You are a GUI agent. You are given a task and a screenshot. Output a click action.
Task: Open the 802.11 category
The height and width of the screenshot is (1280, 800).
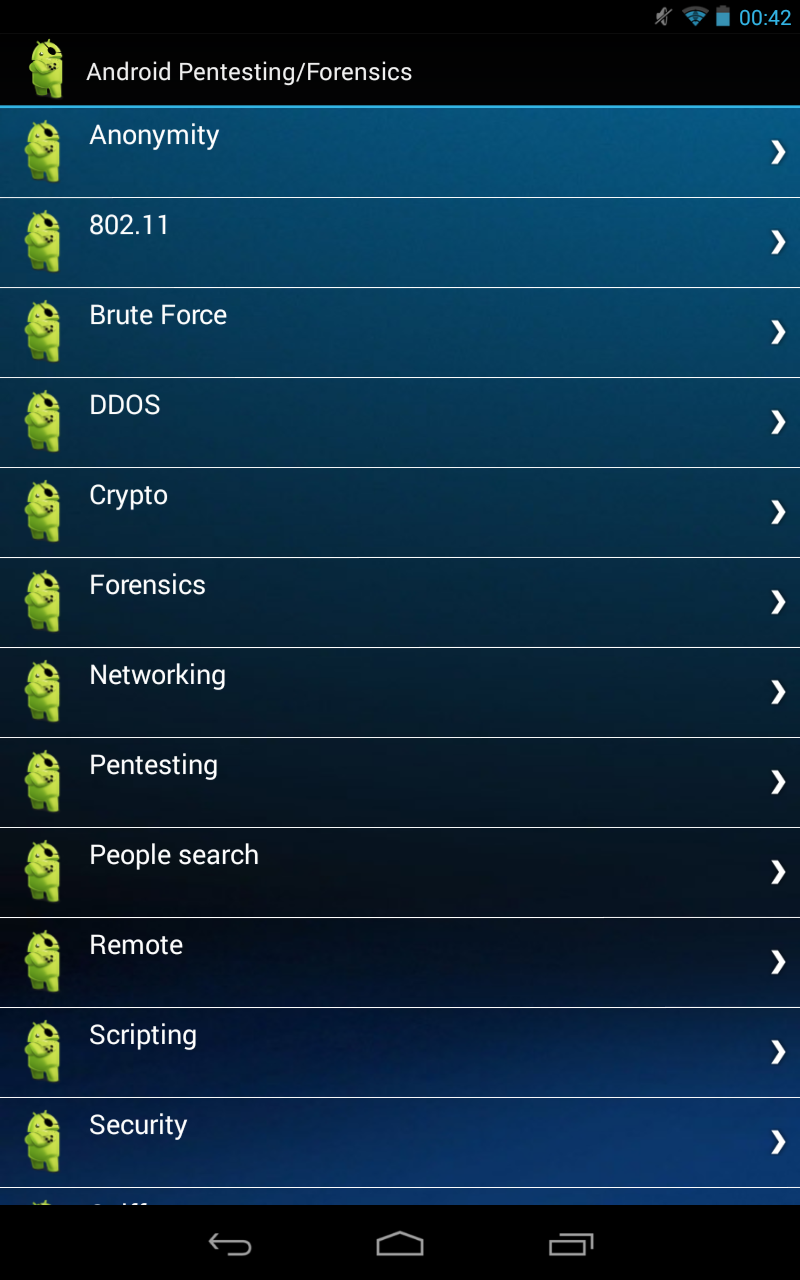pyautogui.click(x=400, y=242)
